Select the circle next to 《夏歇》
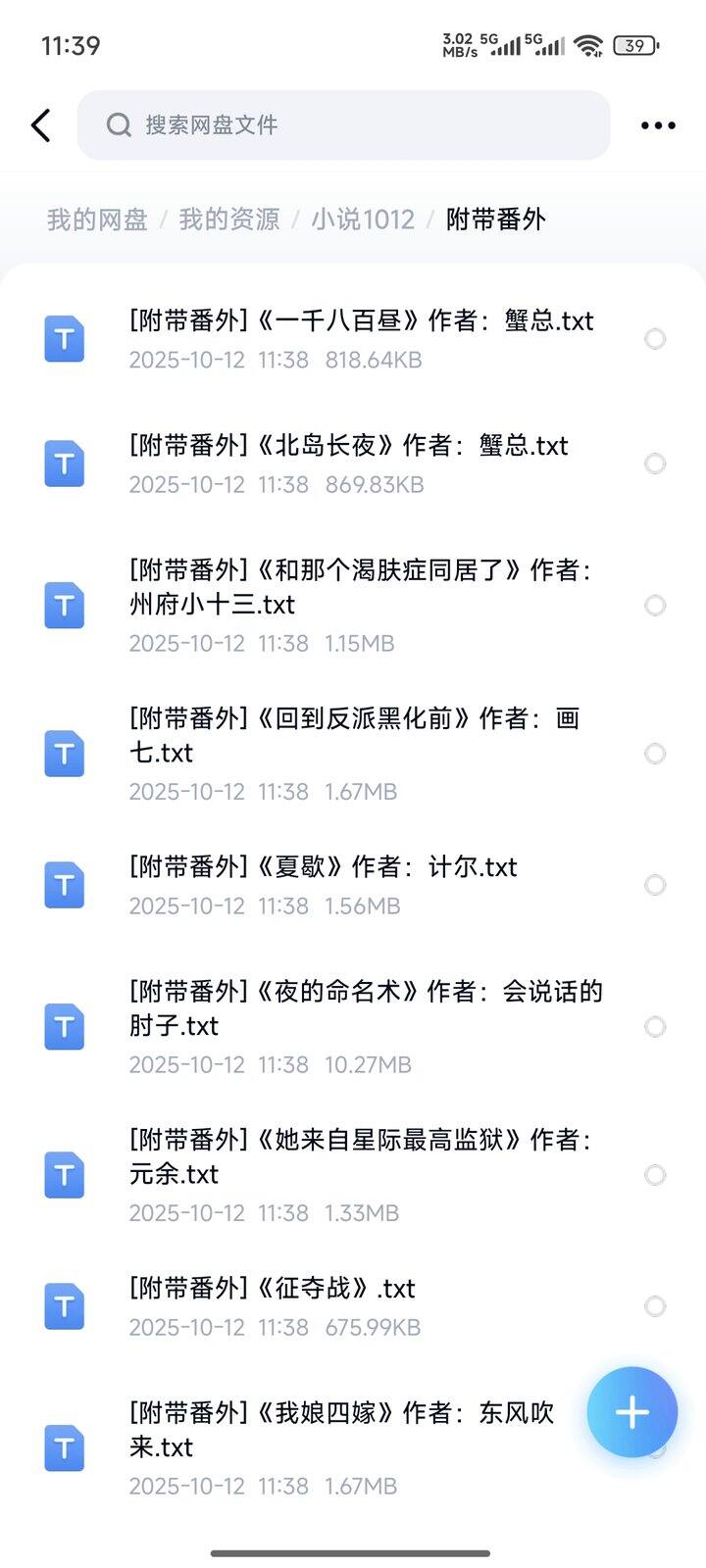 (x=655, y=885)
